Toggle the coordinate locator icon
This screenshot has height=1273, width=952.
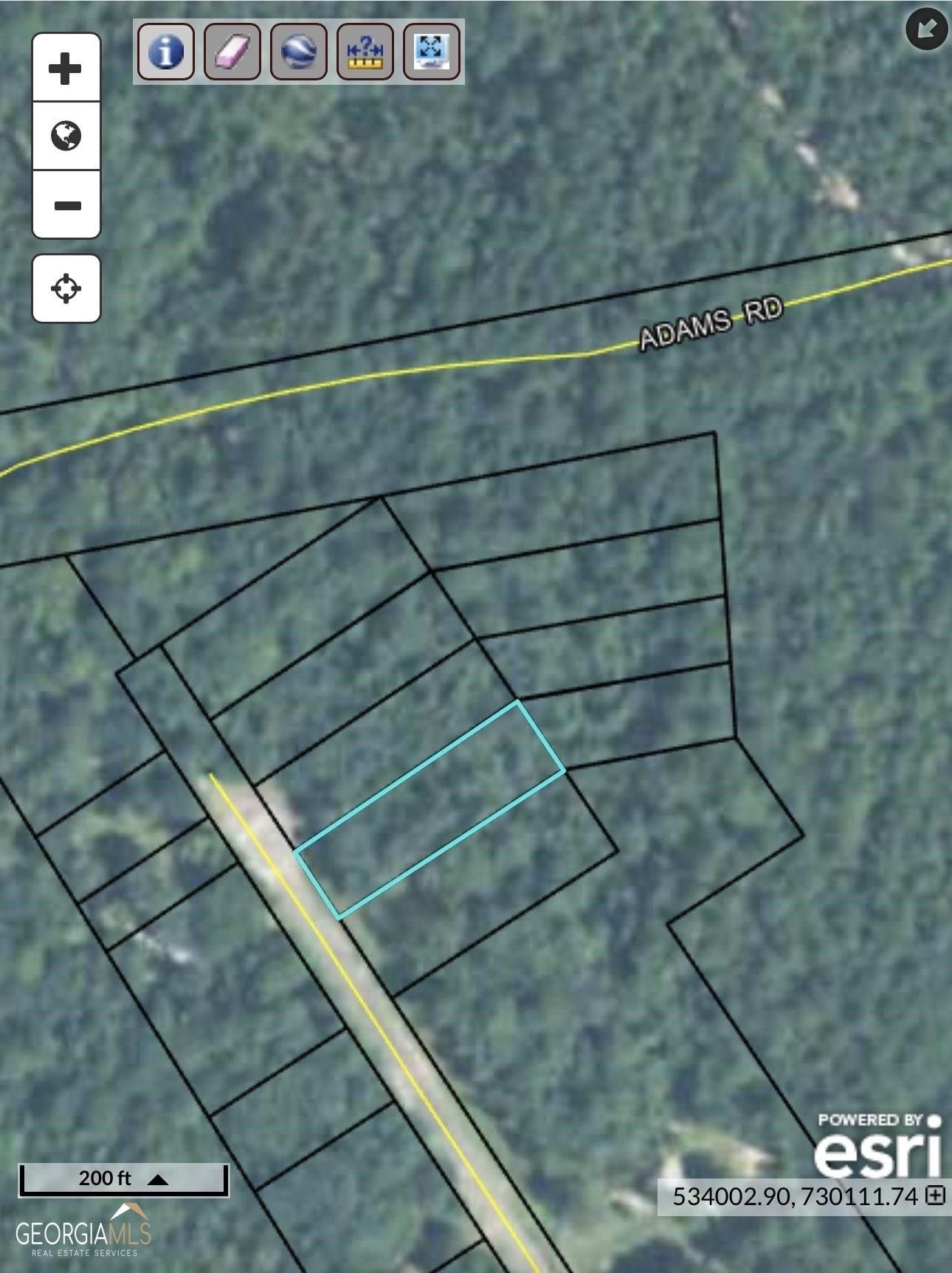[x=935, y=1195]
